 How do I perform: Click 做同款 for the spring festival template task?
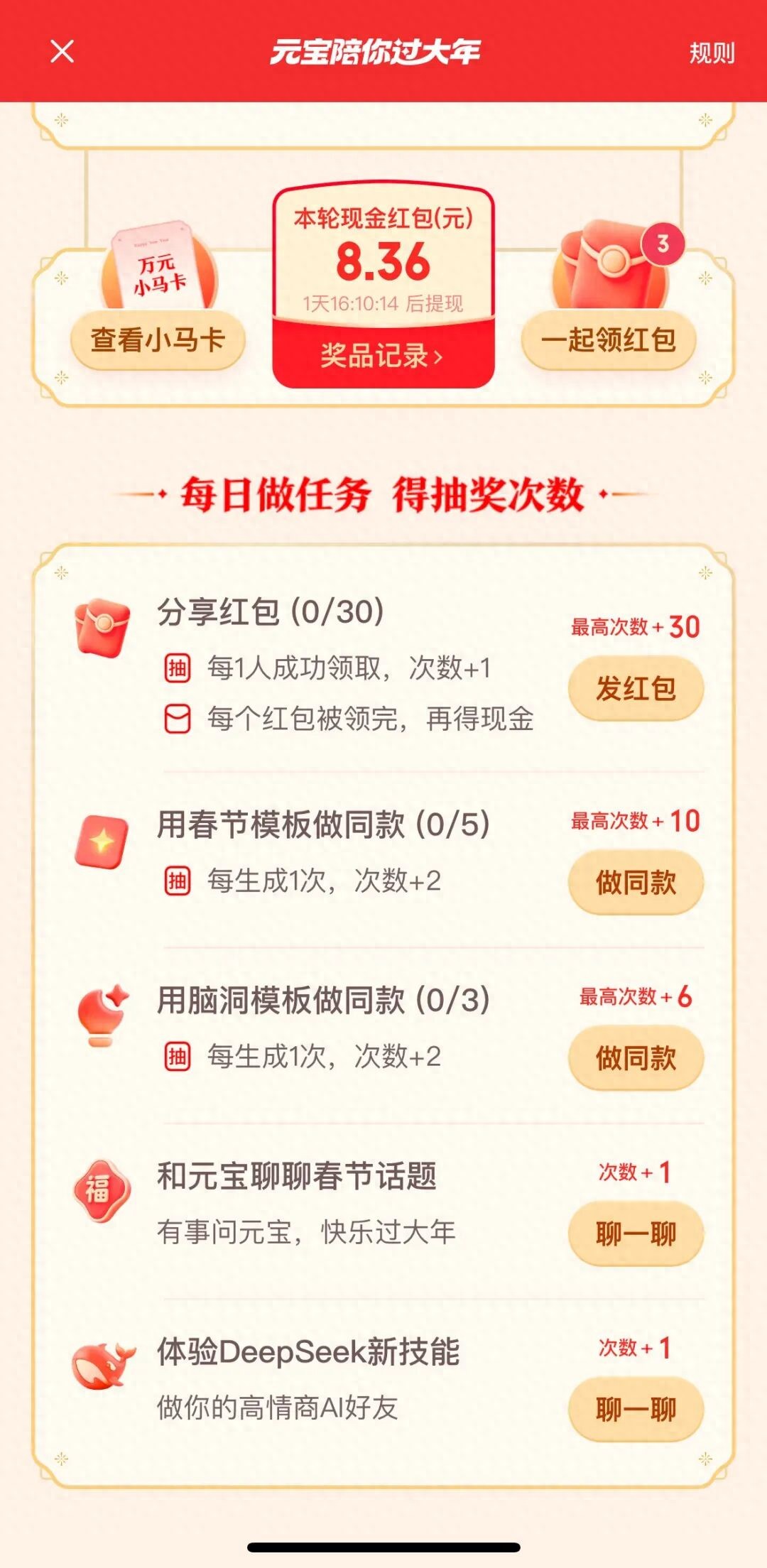pyautogui.click(x=635, y=882)
